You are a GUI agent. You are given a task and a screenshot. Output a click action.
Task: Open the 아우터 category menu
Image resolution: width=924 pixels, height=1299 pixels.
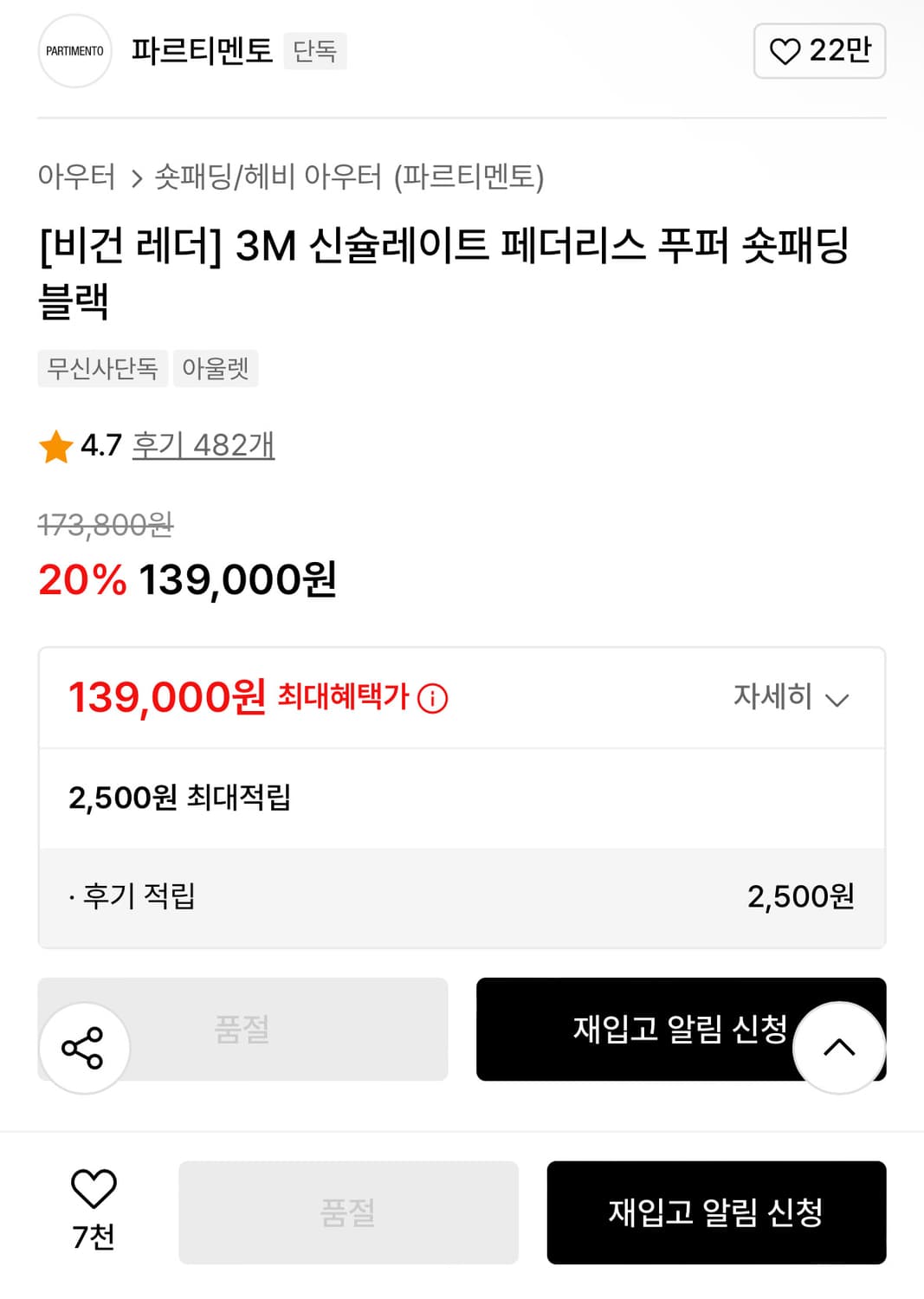tap(77, 176)
